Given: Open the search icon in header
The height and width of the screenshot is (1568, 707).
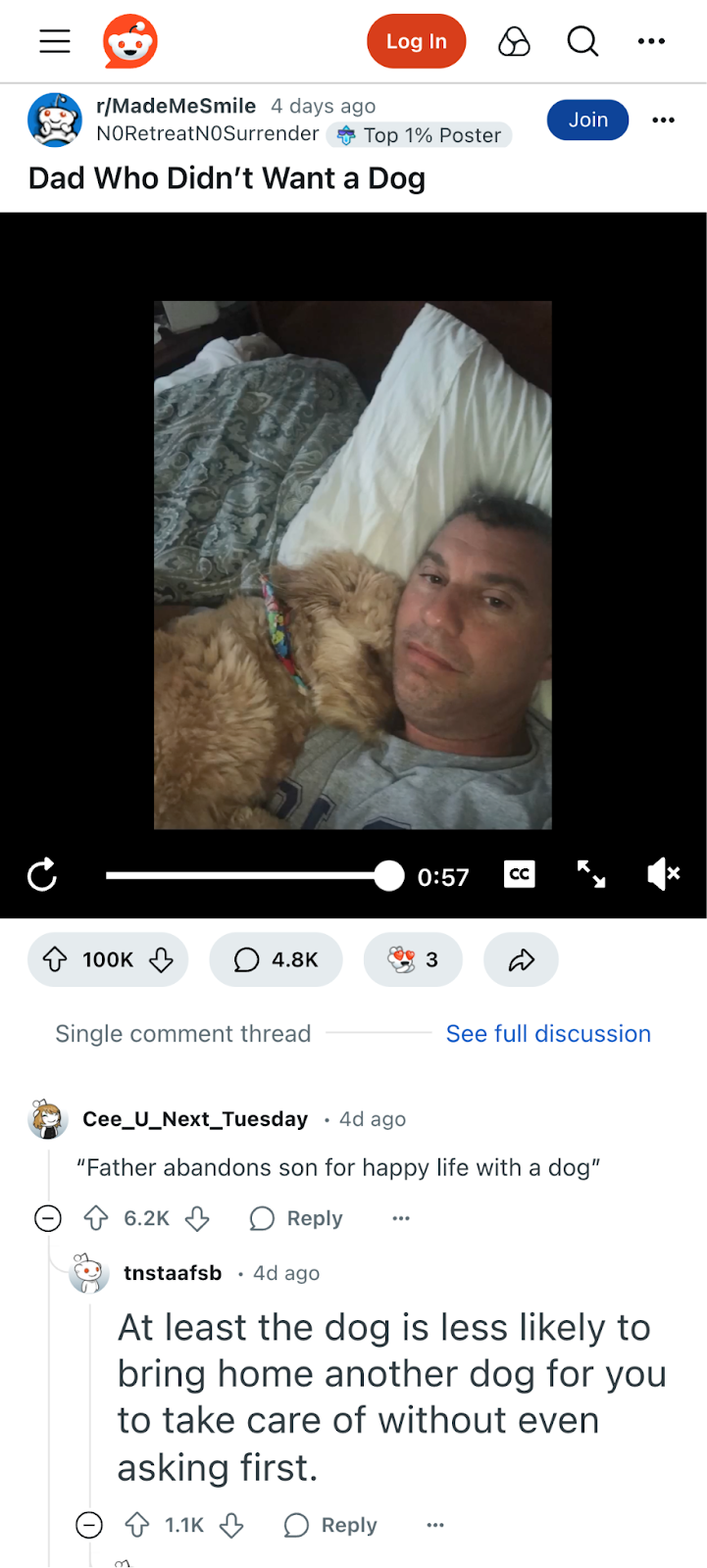Looking at the screenshot, I should (x=582, y=41).
